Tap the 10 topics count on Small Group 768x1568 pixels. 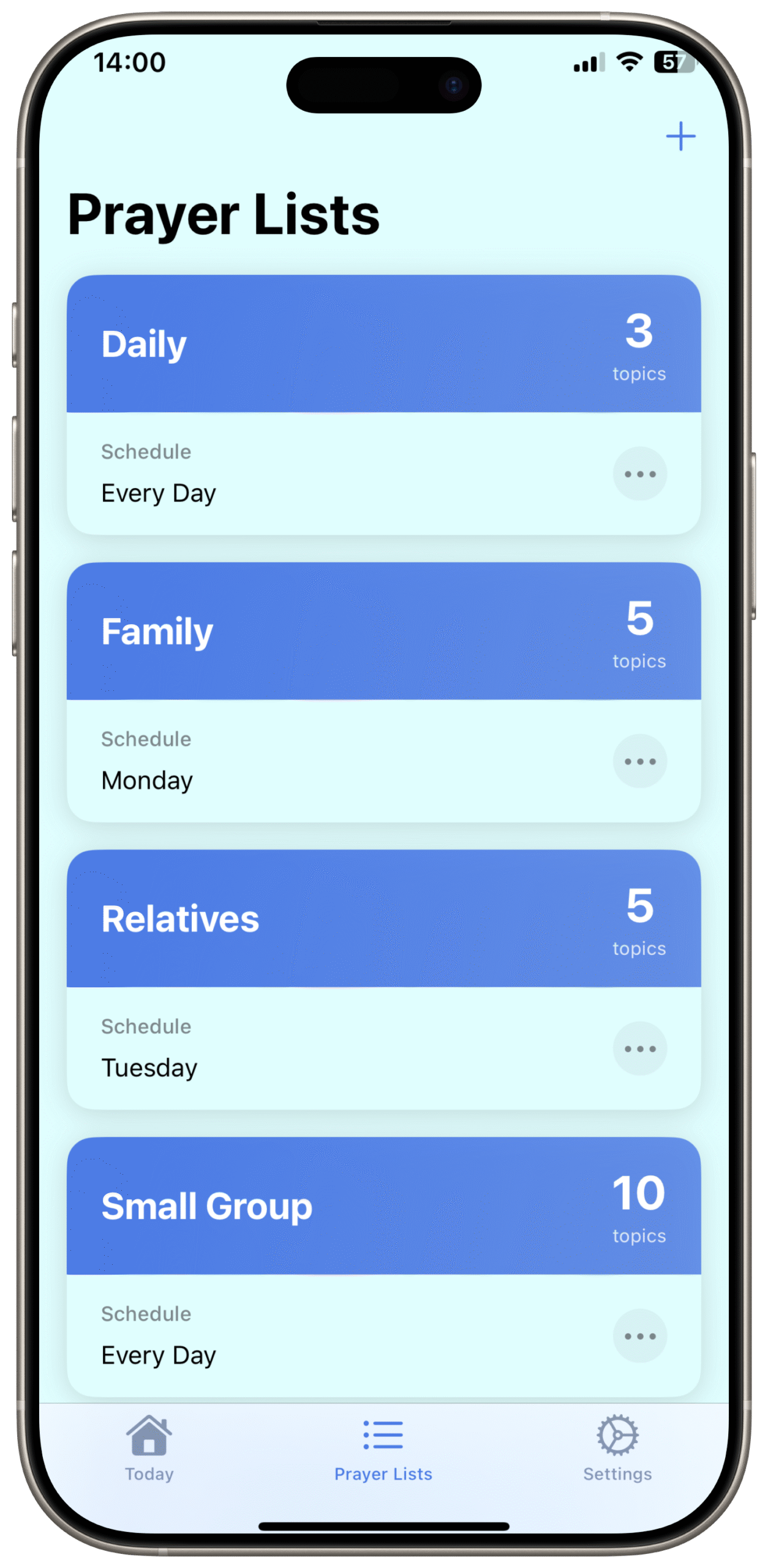click(638, 1197)
